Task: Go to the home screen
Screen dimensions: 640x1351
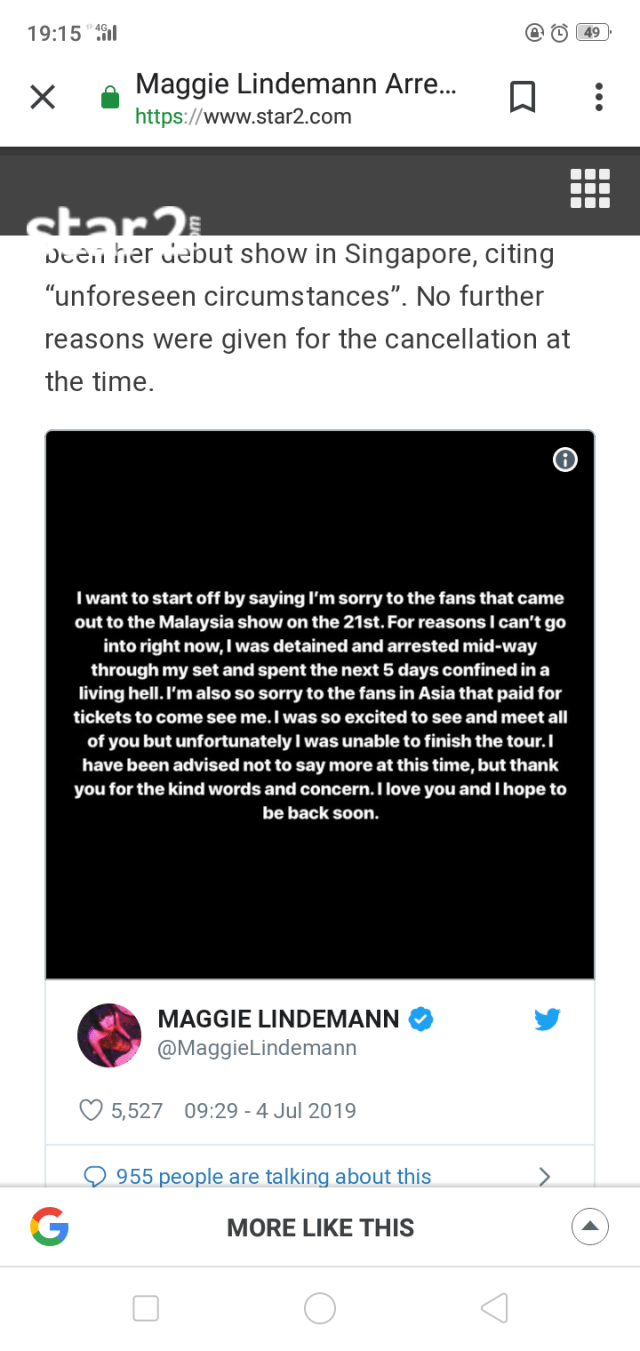Action: tap(320, 1308)
